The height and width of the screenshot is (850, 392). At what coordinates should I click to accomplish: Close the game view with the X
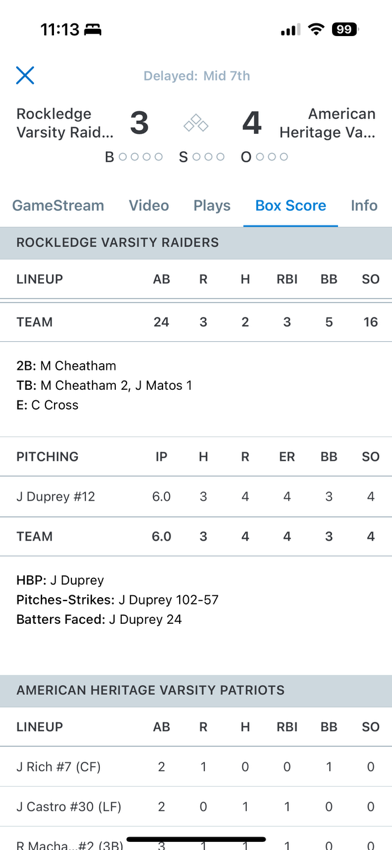coord(25,75)
